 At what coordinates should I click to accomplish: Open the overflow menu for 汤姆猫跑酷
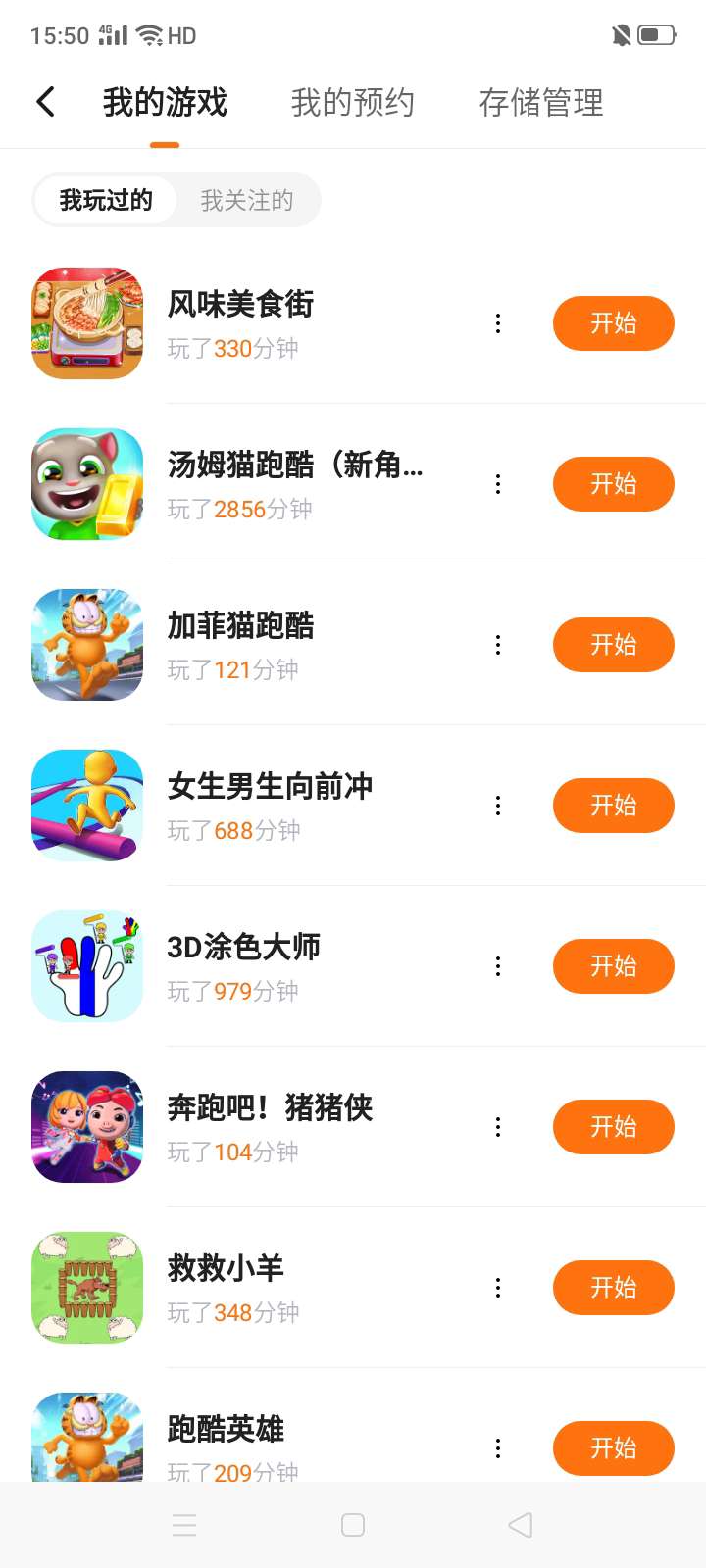498,484
